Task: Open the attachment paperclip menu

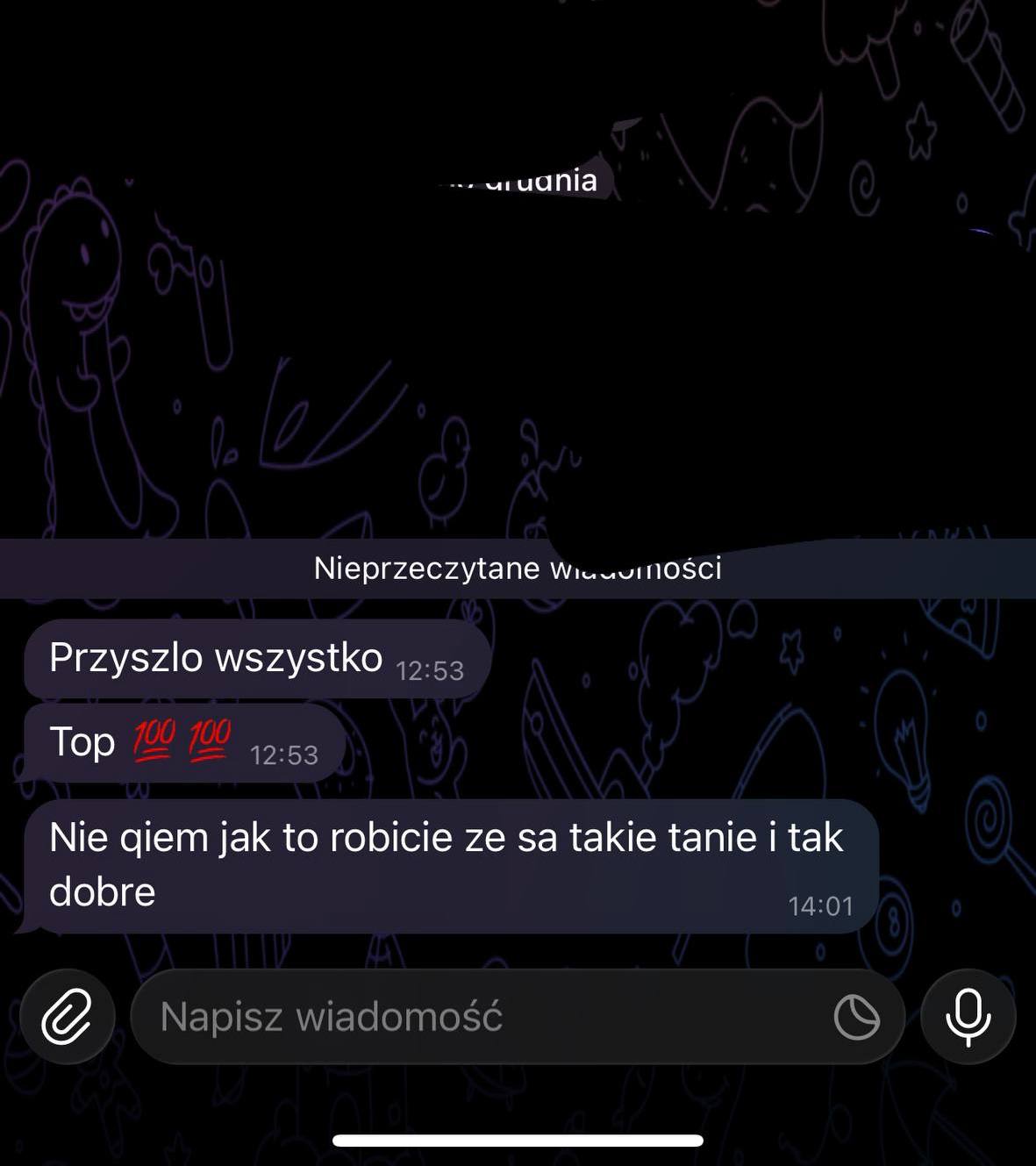Action: [x=68, y=1017]
